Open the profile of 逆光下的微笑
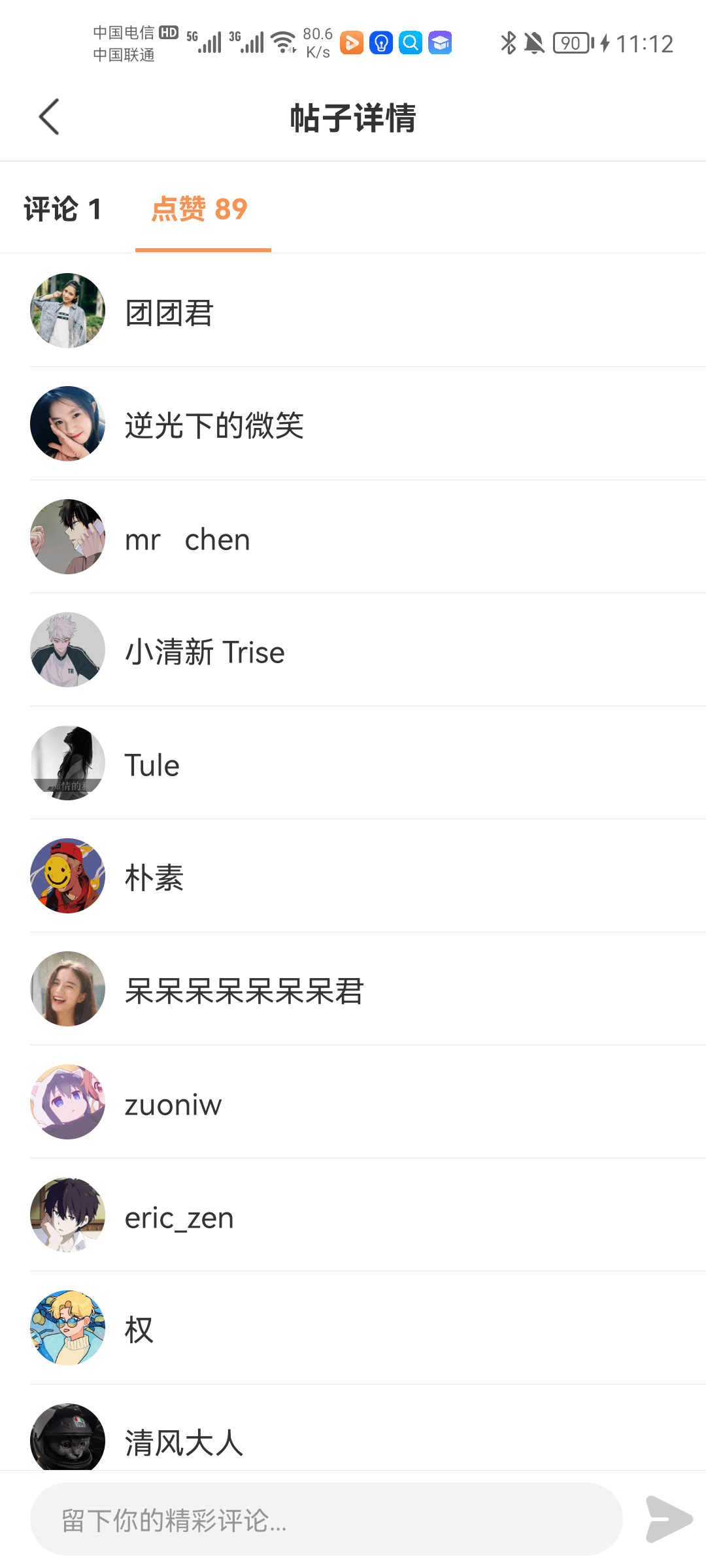The width and height of the screenshot is (706, 1568). (214, 425)
